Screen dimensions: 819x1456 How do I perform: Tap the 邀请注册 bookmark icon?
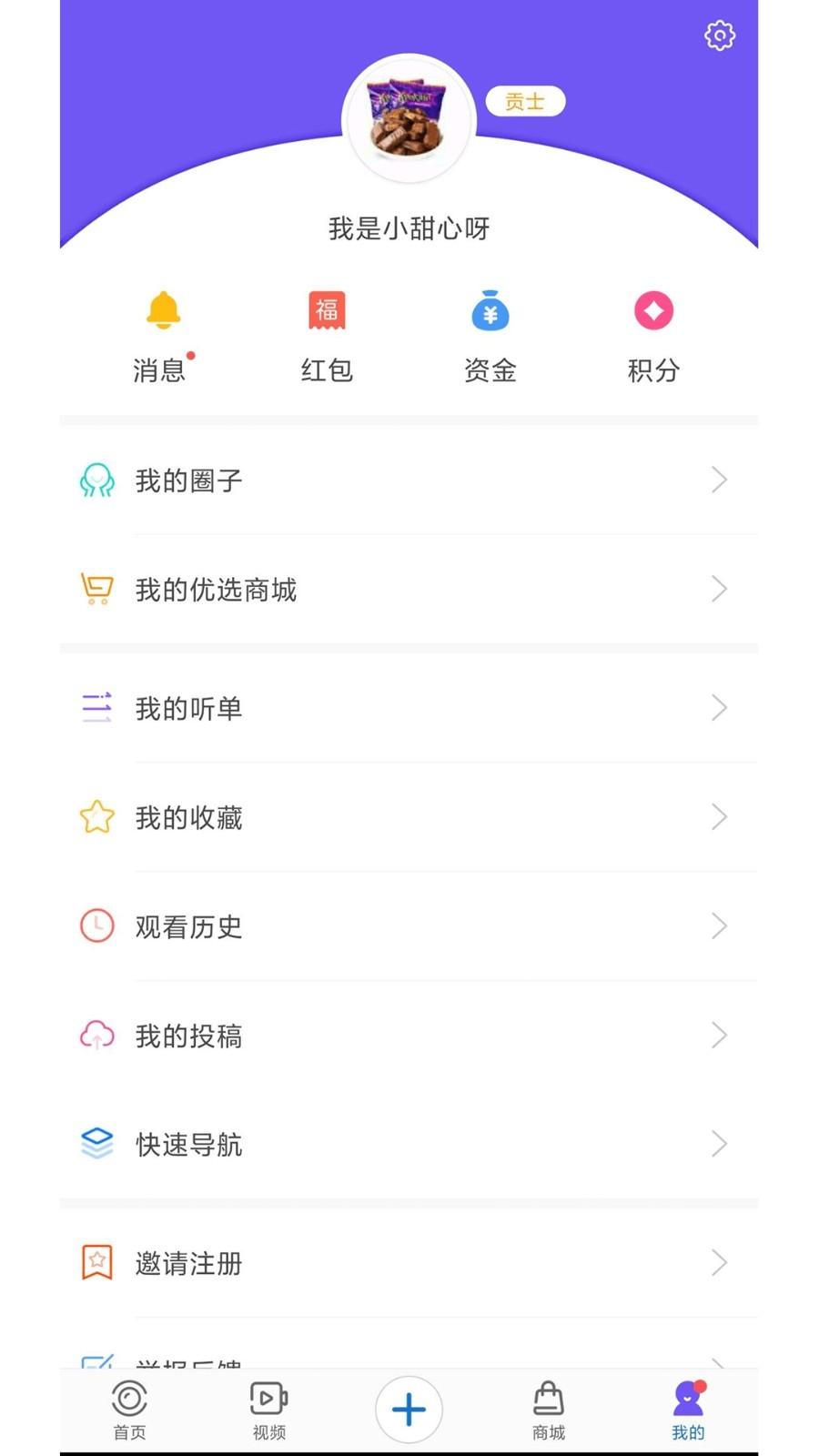96,1262
